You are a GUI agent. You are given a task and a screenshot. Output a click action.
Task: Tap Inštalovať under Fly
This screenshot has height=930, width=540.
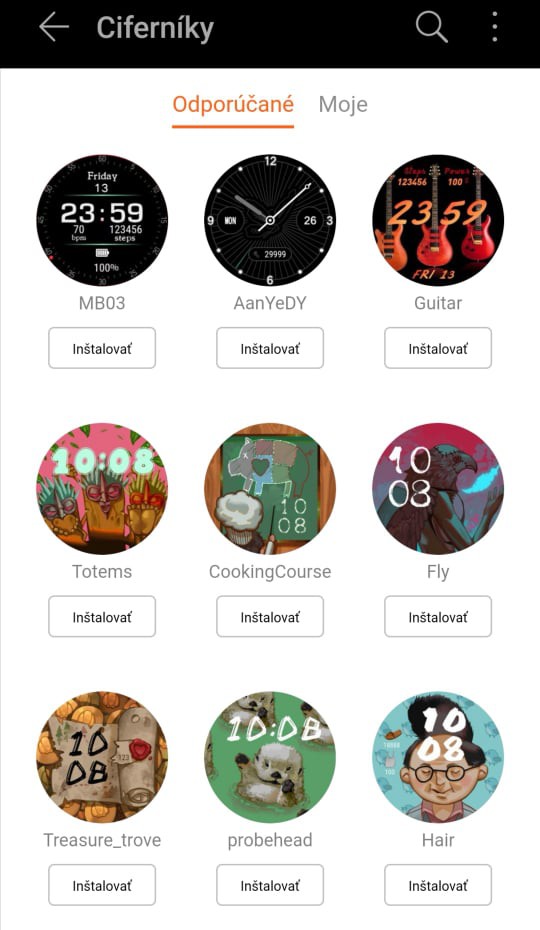point(438,617)
